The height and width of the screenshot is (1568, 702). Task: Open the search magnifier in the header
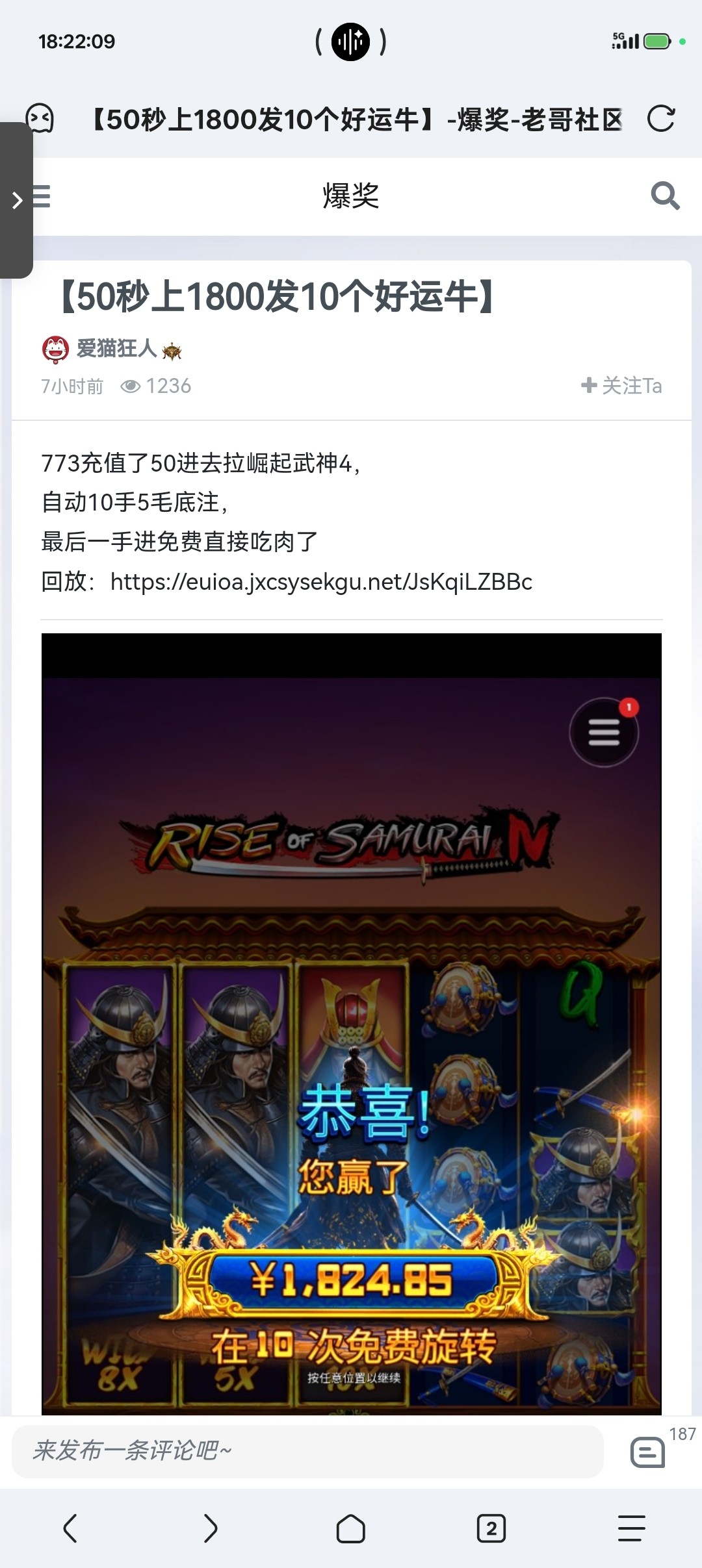coord(664,196)
